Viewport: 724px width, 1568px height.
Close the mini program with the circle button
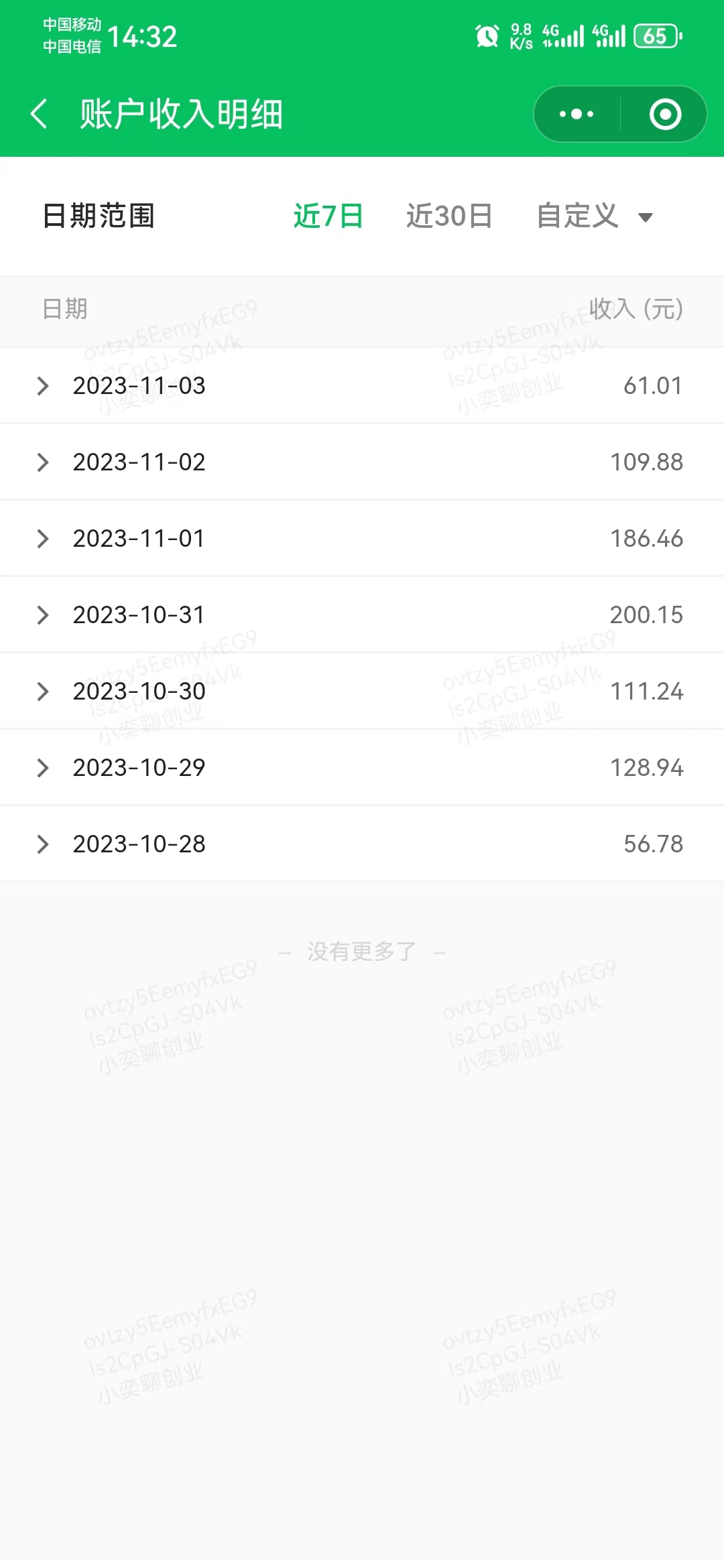[x=665, y=114]
